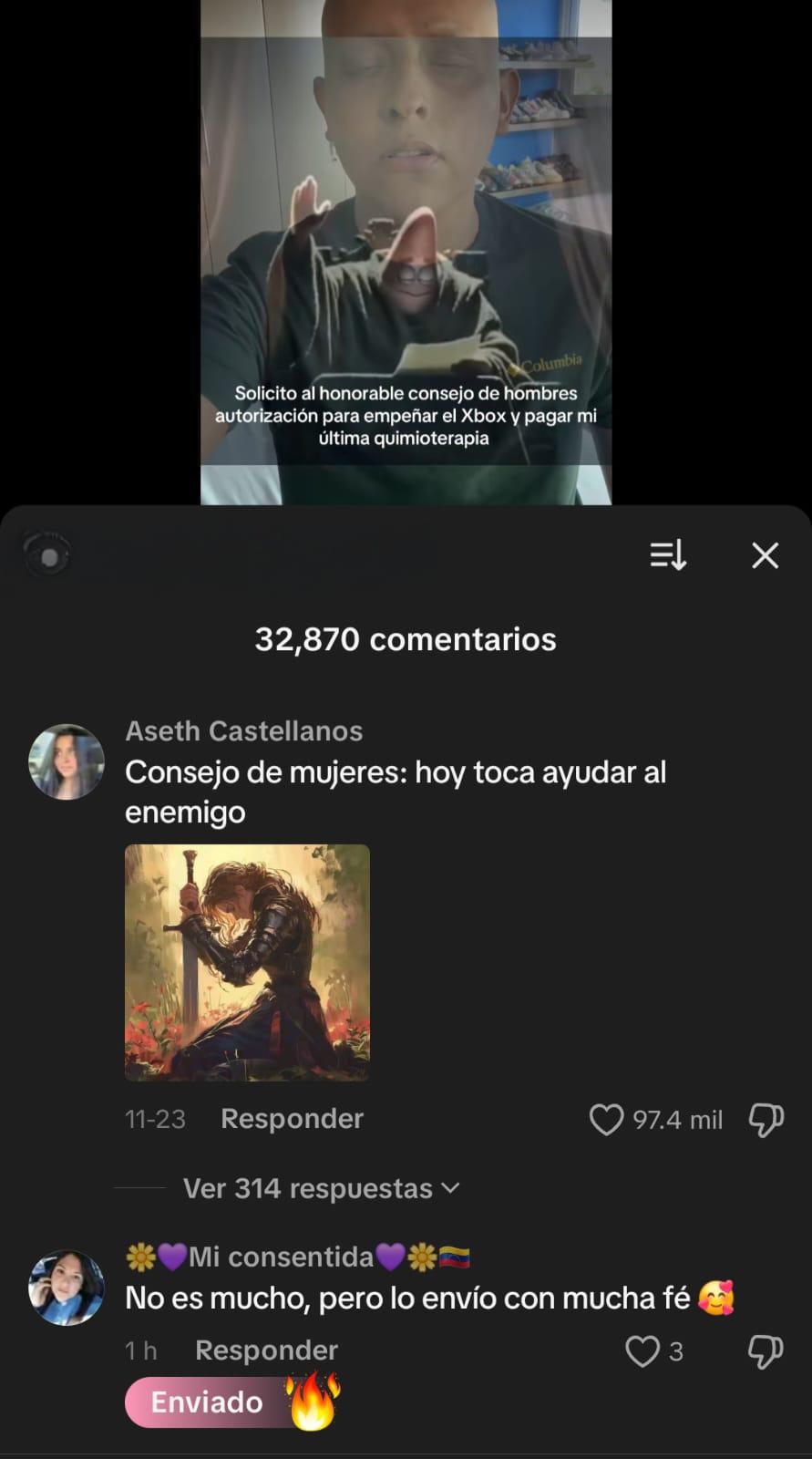
Task: Tap the dislike icon on Mi consentida's comment
Action: (x=766, y=1350)
